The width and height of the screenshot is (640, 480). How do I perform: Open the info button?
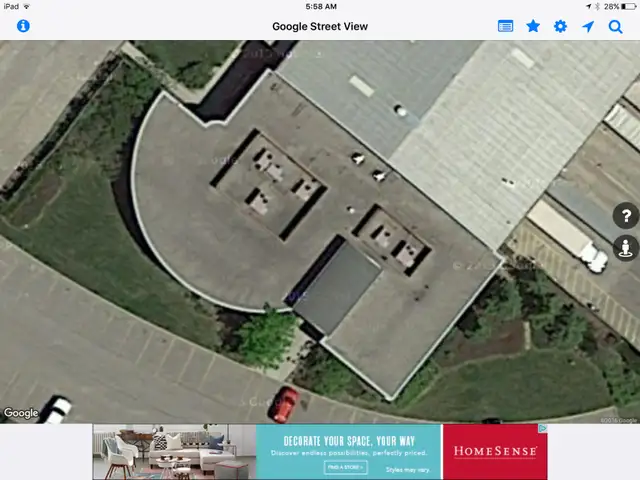tap(23, 26)
